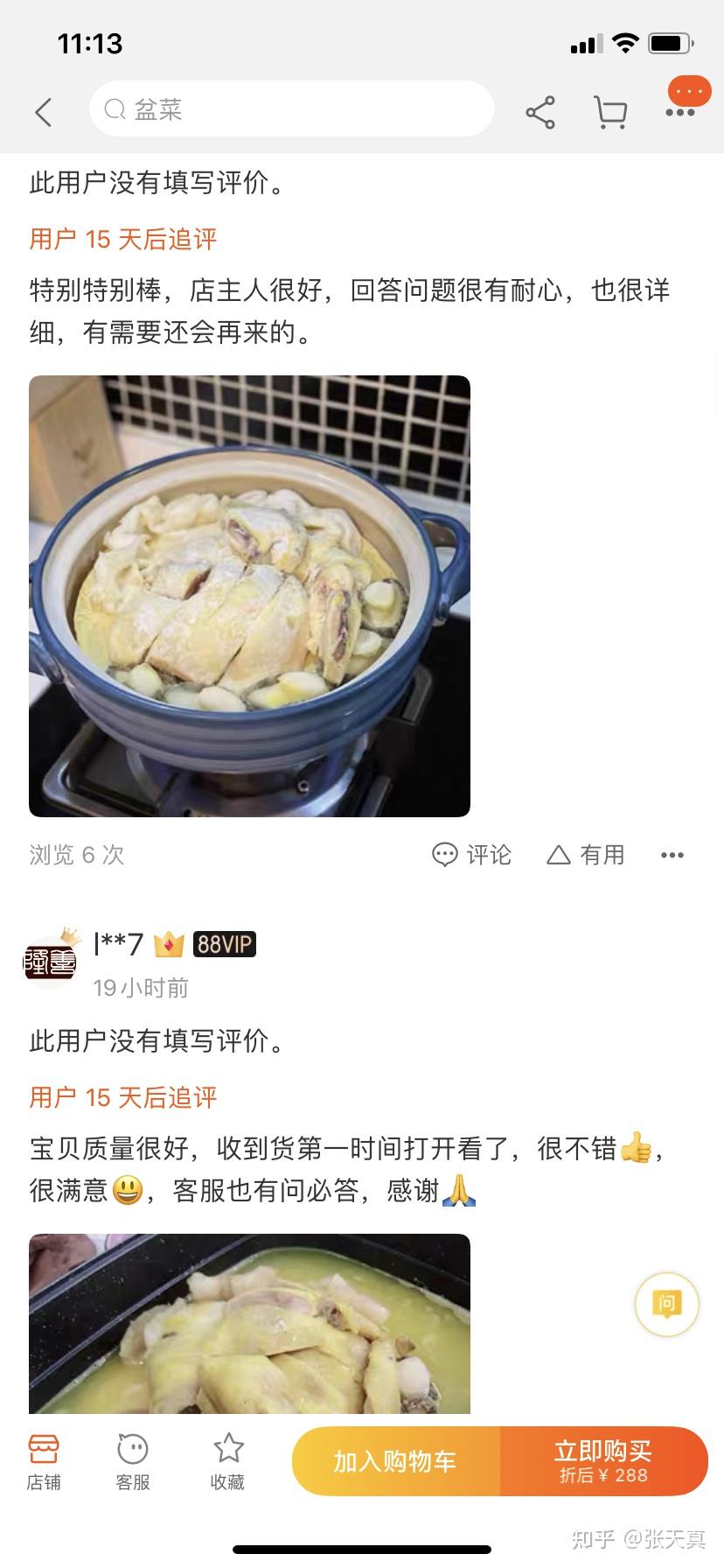
Task: Open more options for the clay pot review
Action: tap(672, 855)
